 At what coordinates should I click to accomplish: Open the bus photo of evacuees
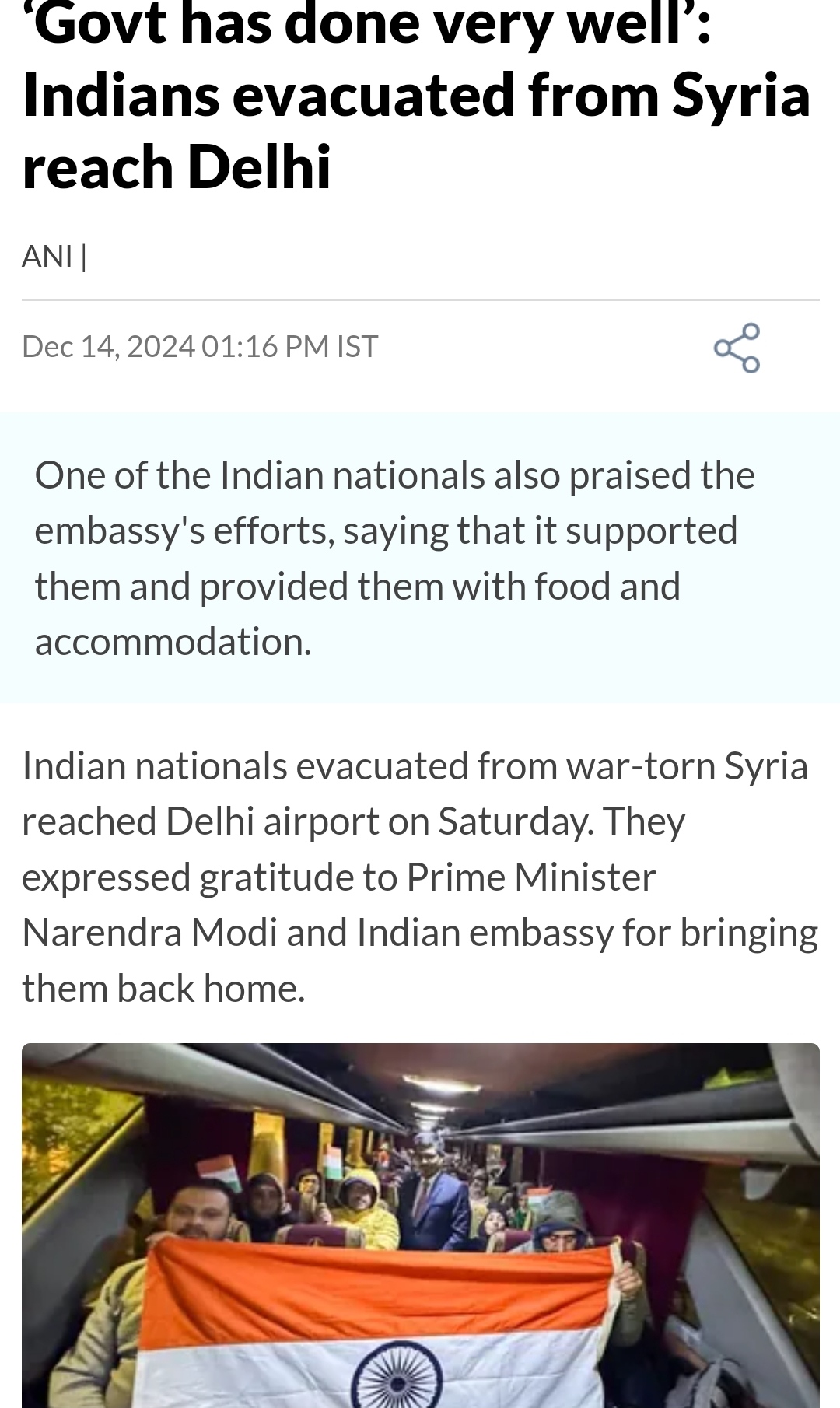pos(420,1225)
